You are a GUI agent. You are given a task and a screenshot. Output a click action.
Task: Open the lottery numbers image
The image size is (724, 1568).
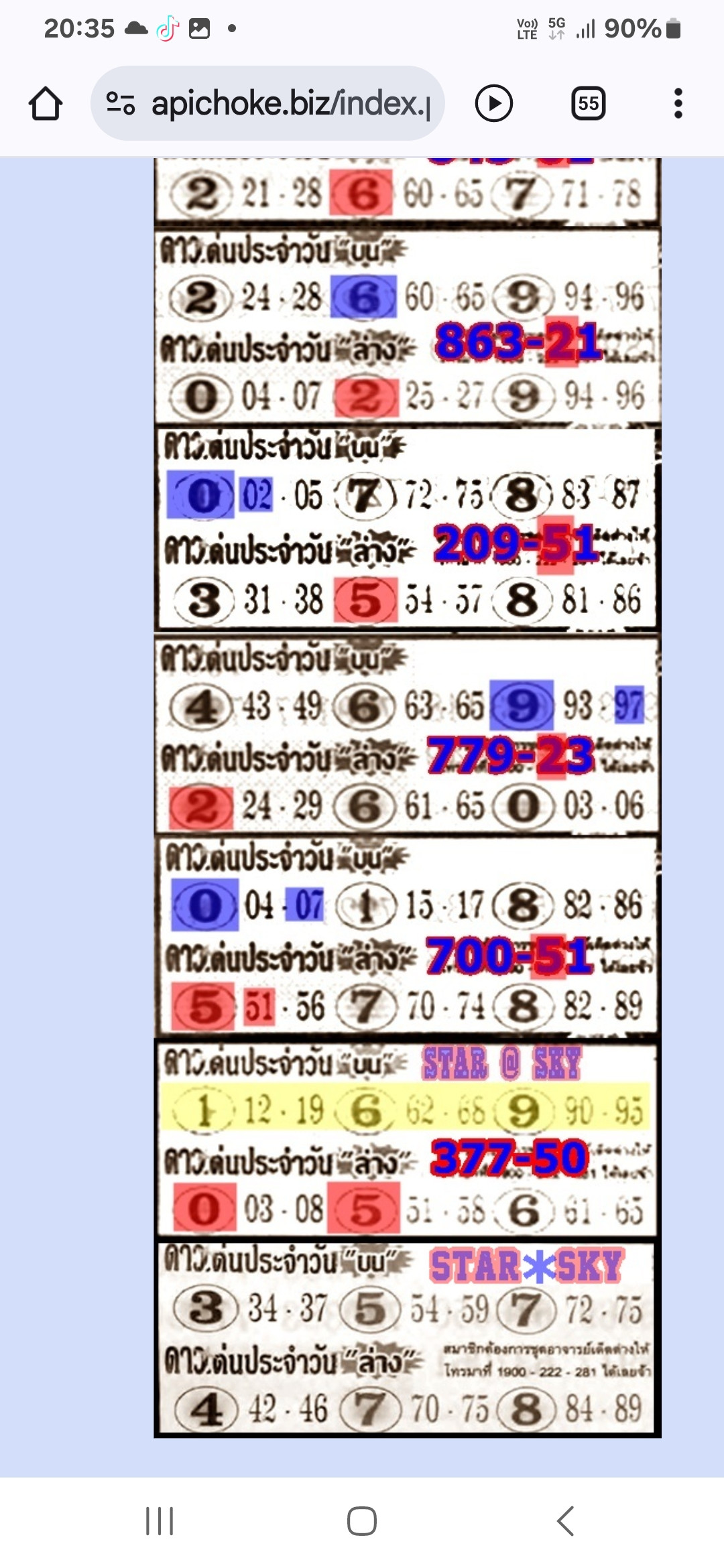click(x=408, y=797)
